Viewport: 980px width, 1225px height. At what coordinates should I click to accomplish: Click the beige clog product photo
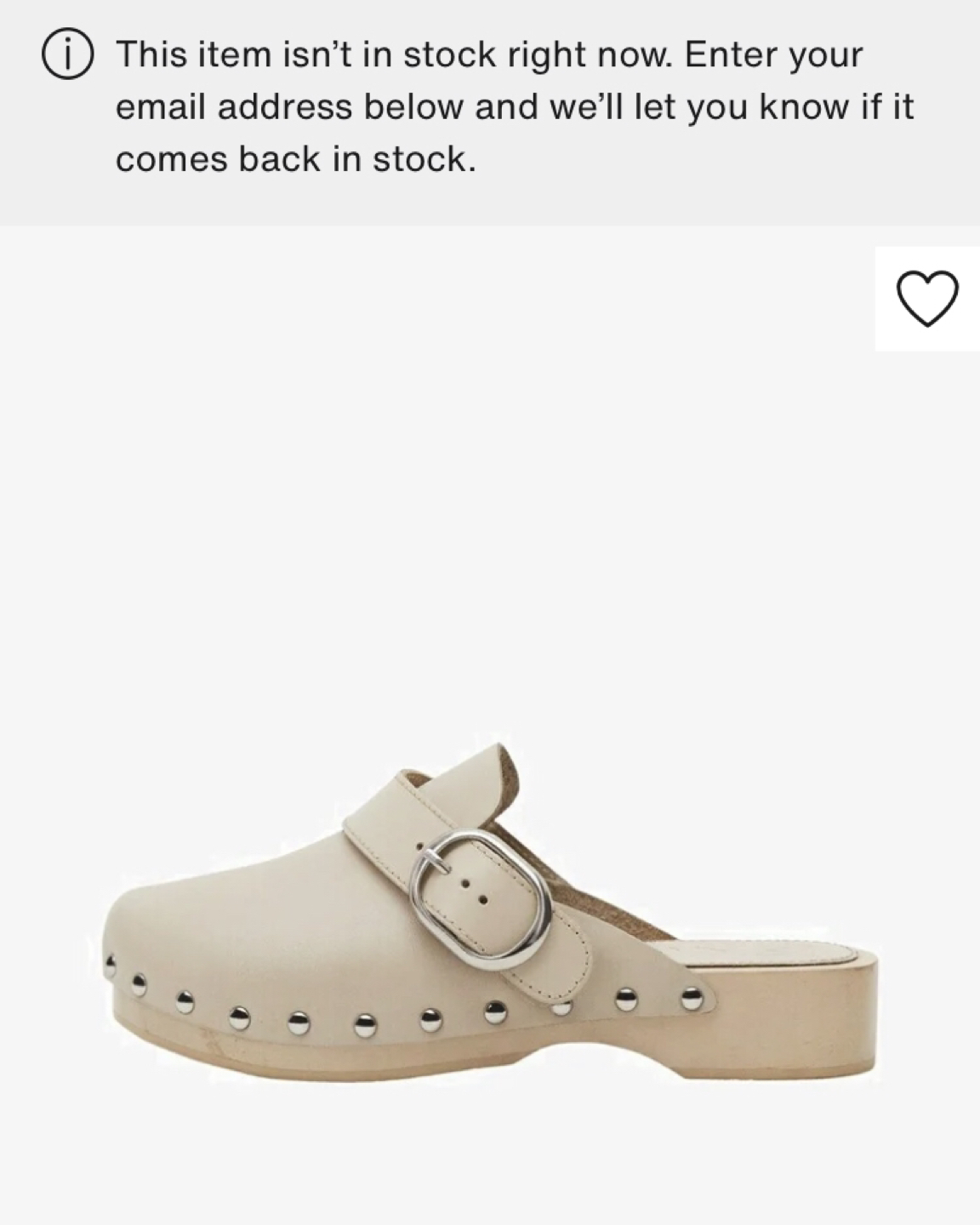pyautogui.click(x=490, y=902)
